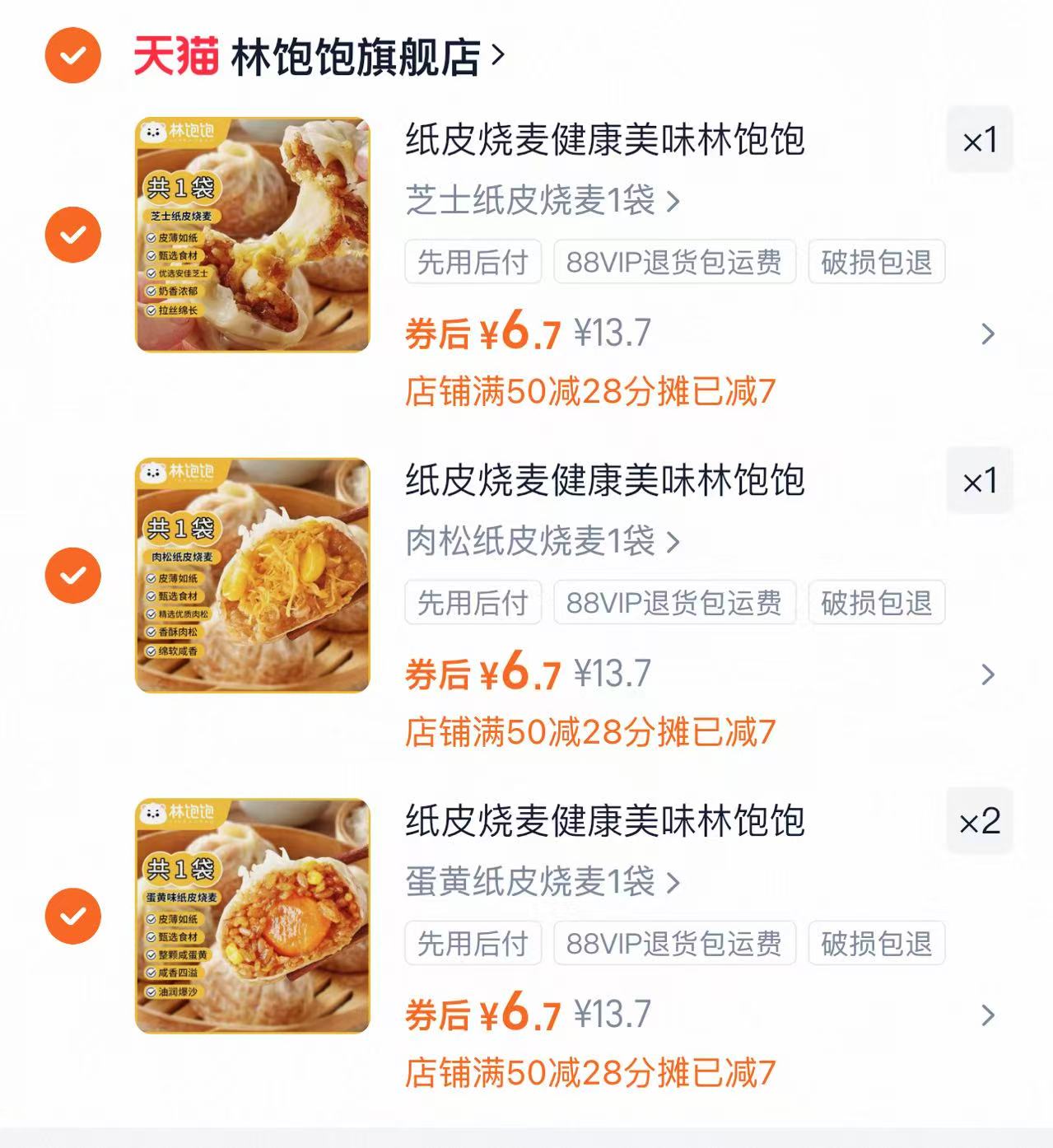Image resolution: width=1053 pixels, height=1148 pixels.
Task: Deselect the 芝士纸皮烧麦 item checkbox
Action: [73, 233]
